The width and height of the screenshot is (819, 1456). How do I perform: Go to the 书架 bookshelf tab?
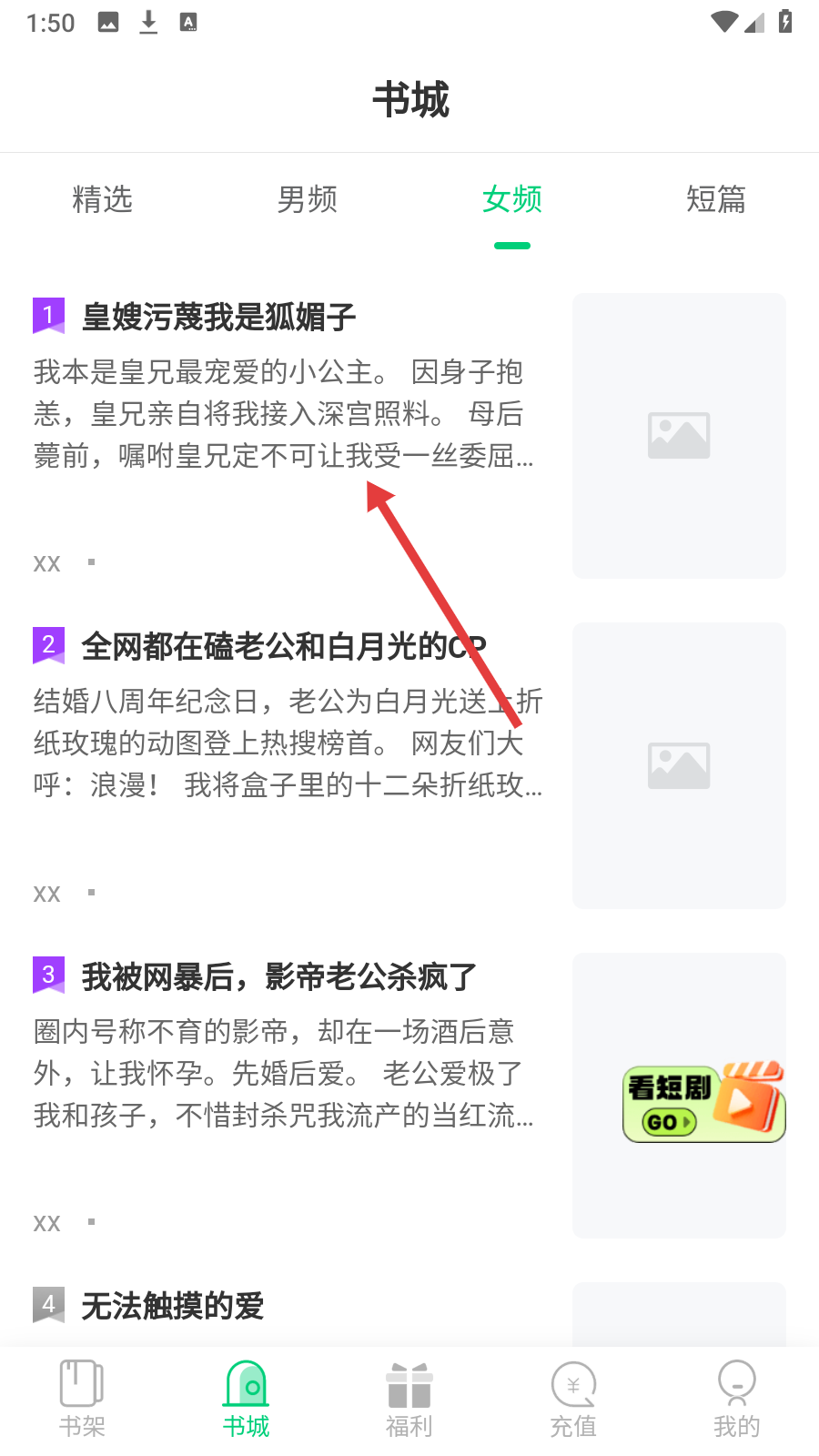(x=82, y=1400)
